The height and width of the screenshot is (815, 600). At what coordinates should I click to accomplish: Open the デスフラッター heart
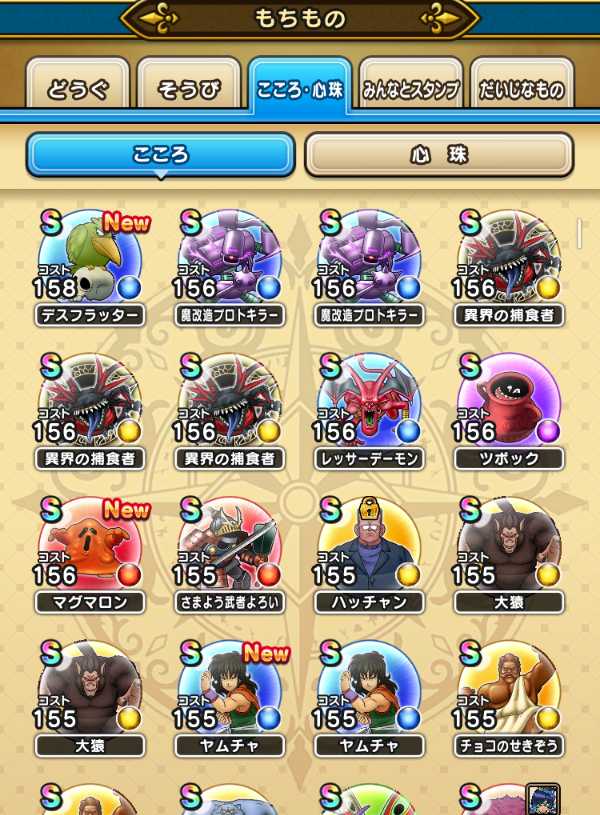(x=90, y=262)
